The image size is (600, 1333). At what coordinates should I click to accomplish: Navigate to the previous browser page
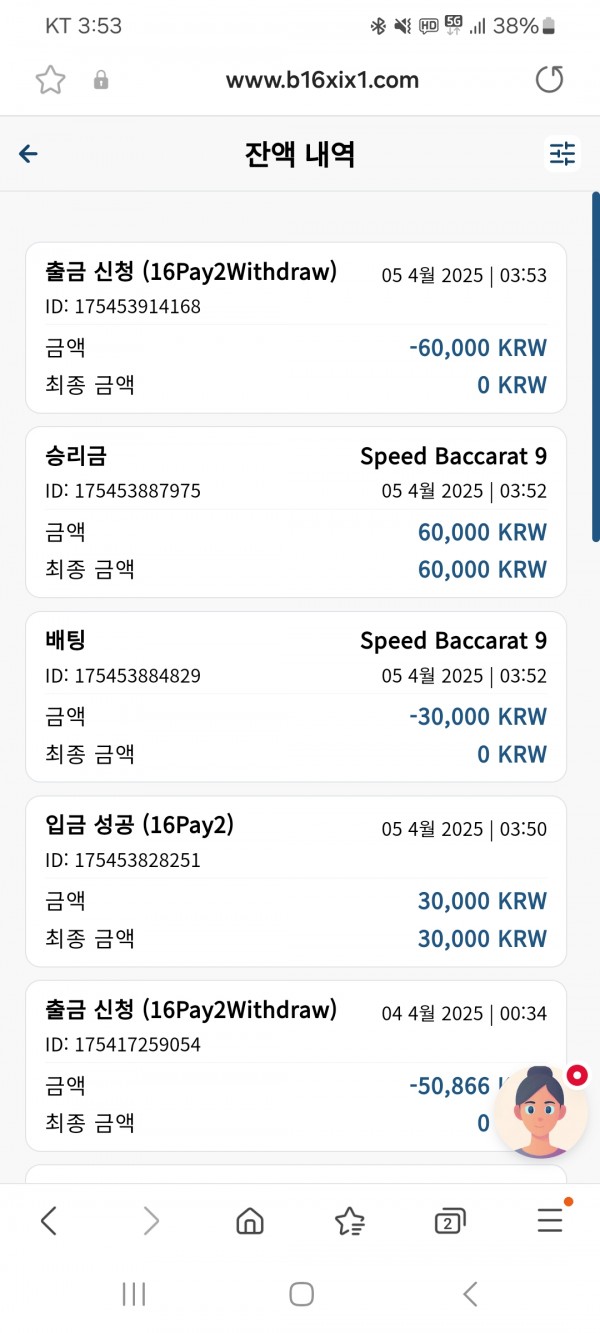48,1220
